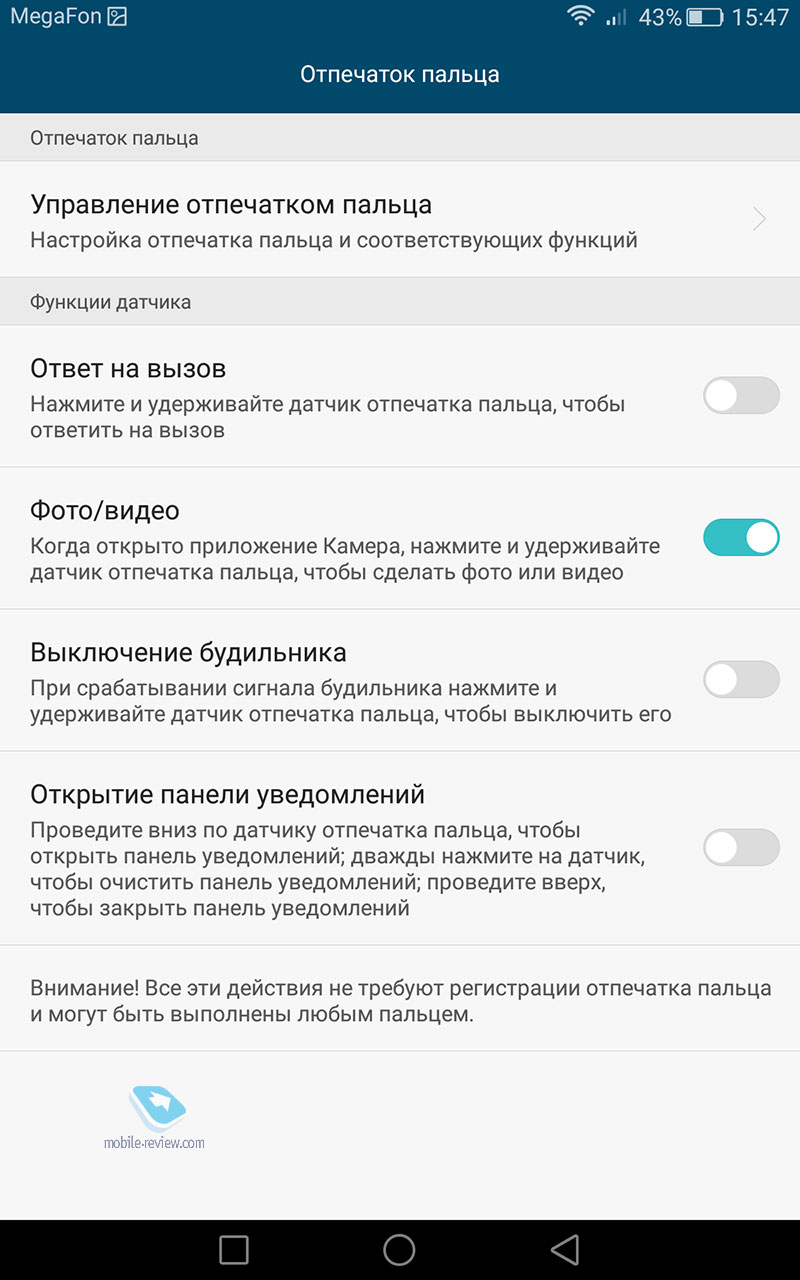The width and height of the screenshot is (800, 1280).
Task: Toggle Выключение будильника on
Action: point(741,680)
